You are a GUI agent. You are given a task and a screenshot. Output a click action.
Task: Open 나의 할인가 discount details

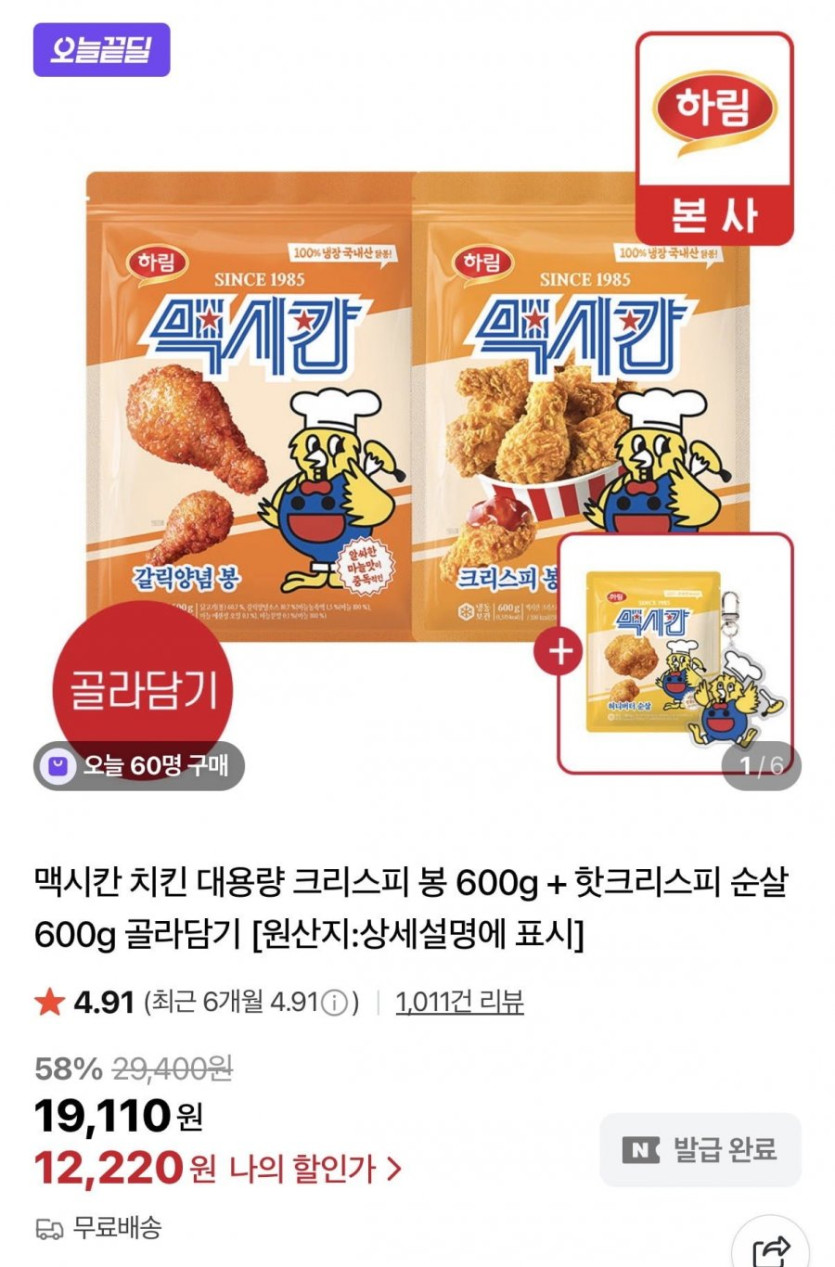[315, 1167]
